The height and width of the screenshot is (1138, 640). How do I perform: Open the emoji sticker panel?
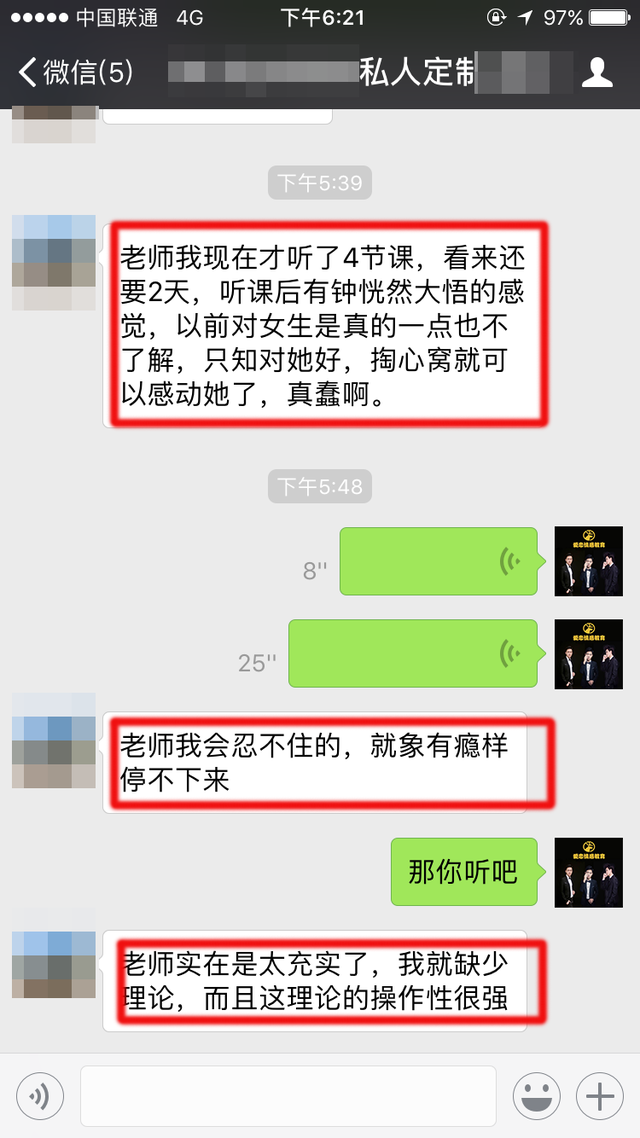tap(537, 1098)
